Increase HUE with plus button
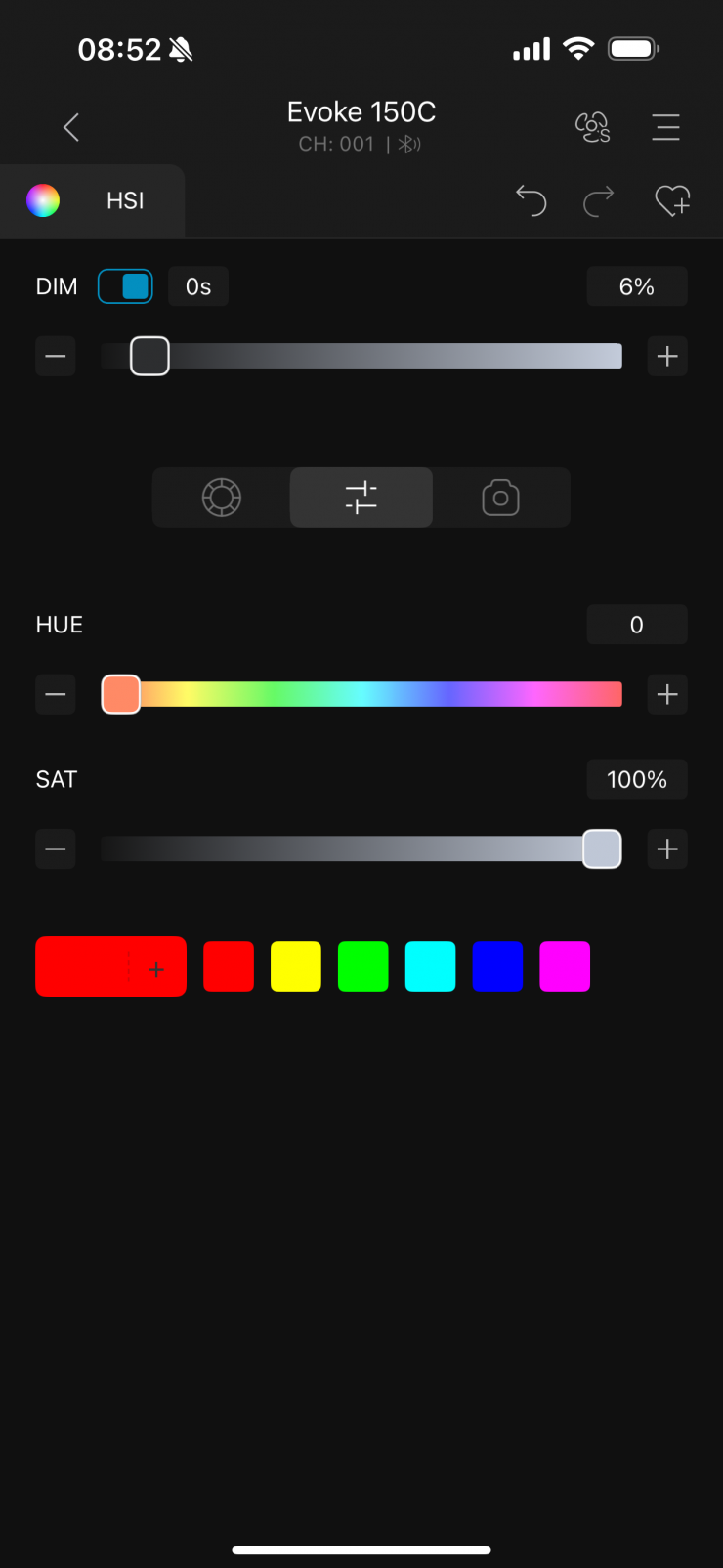Viewport: 723px width, 1568px height. coord(667,695)
